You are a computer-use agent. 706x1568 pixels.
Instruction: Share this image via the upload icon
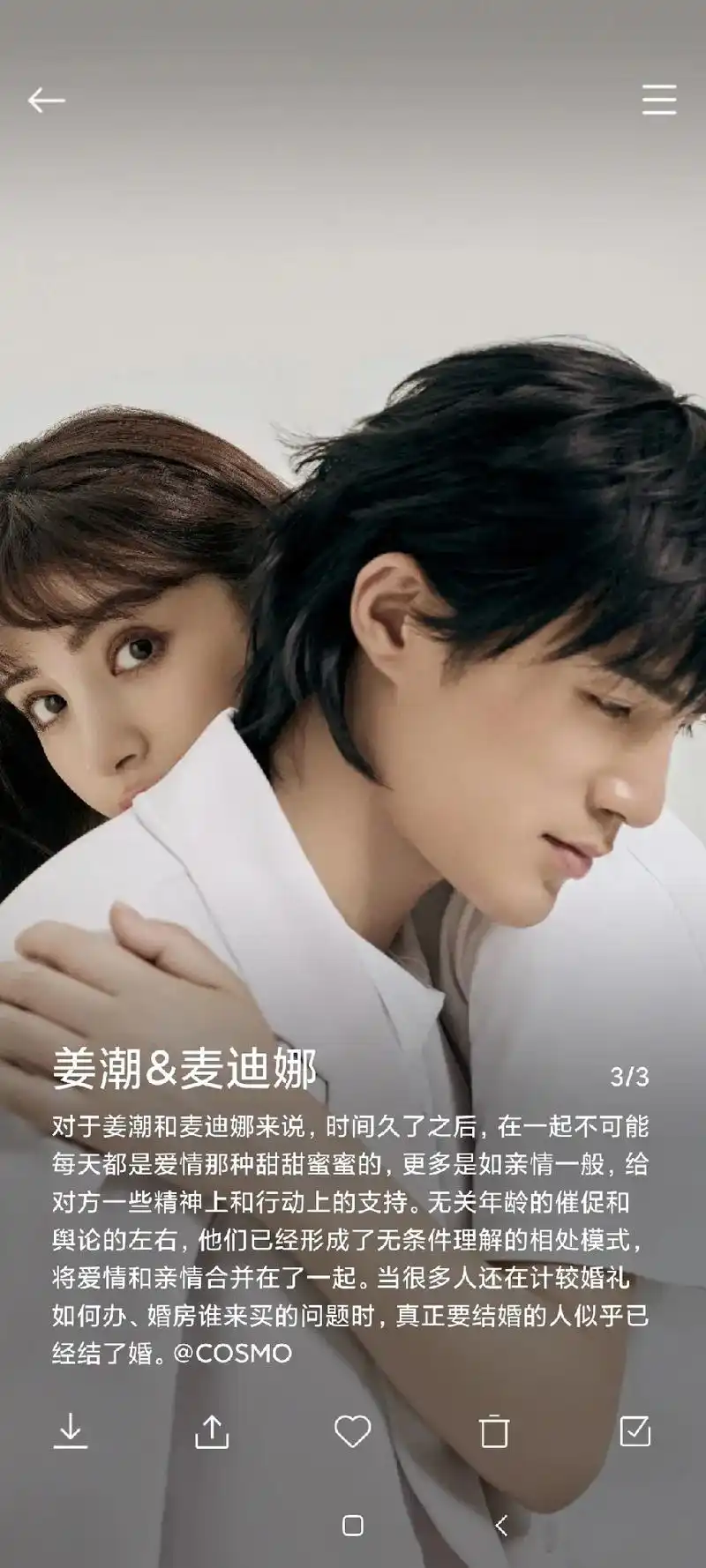click(x=212, y=1430)
